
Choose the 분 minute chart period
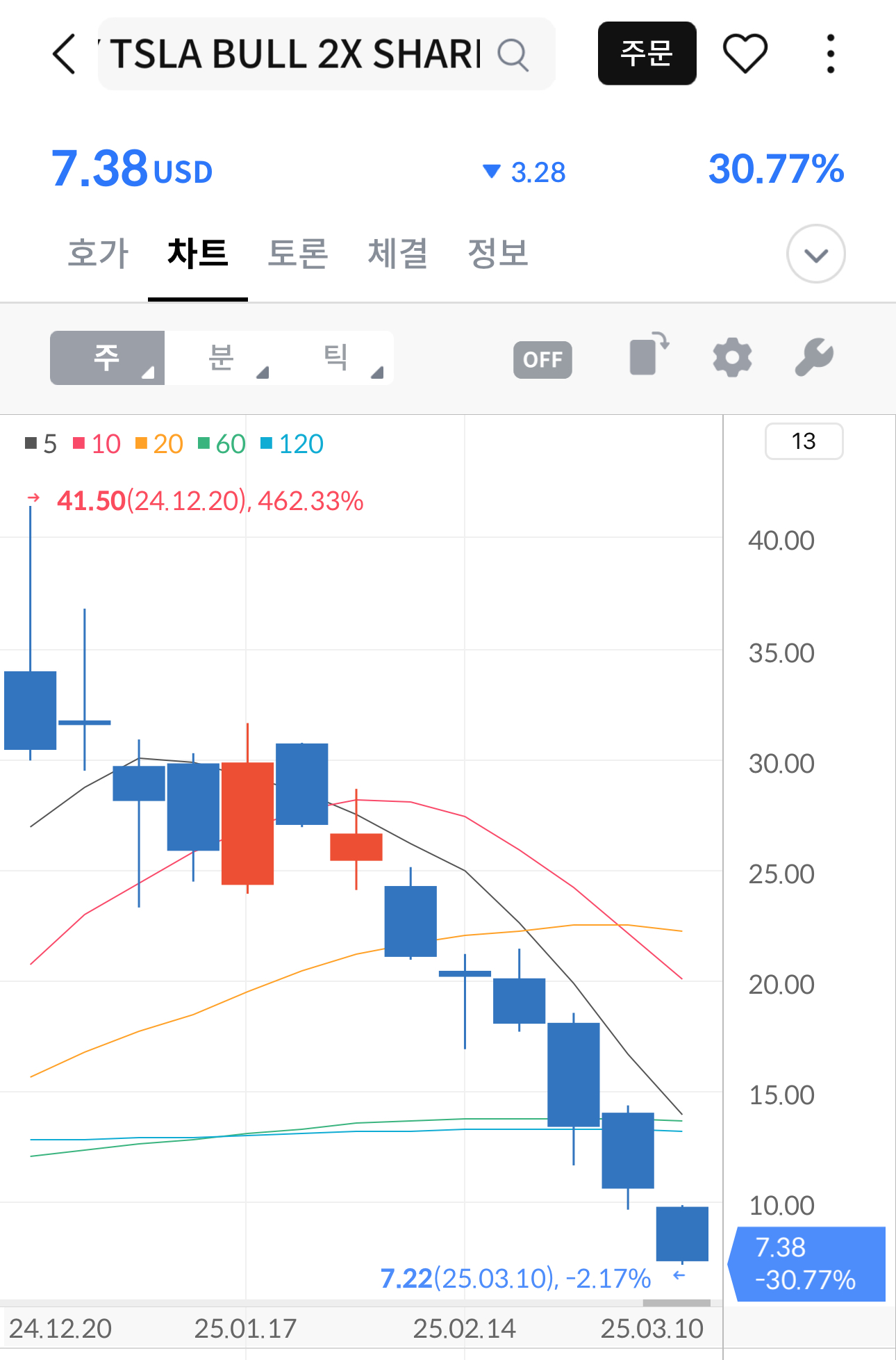pos(222,358)
